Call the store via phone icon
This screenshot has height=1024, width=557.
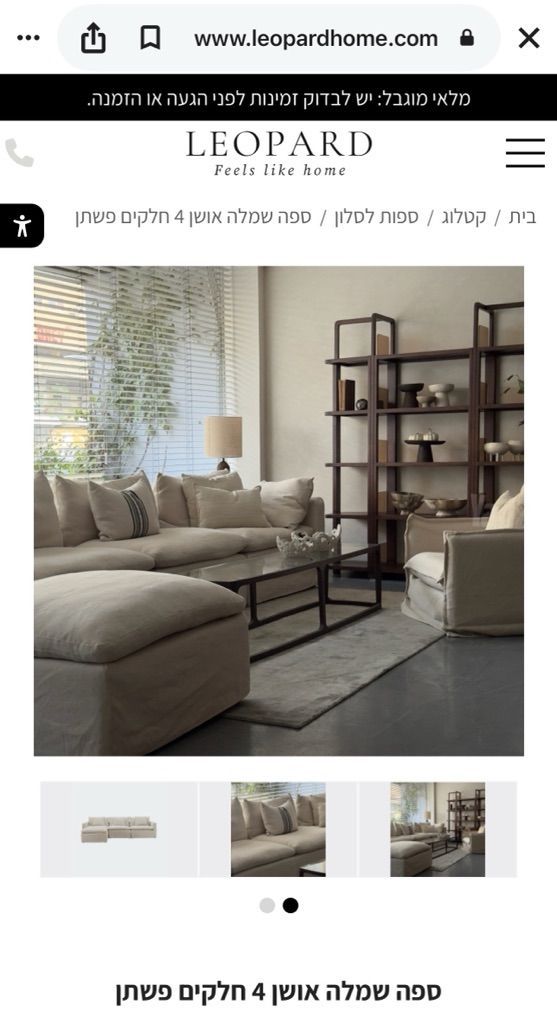pyautogui.click(x=19, y=153)
